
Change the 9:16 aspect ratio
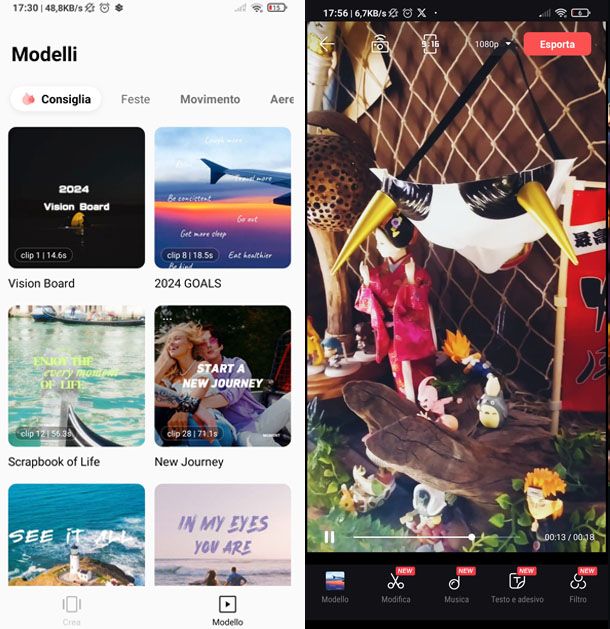pyautogui.click(x=430, y=44)
